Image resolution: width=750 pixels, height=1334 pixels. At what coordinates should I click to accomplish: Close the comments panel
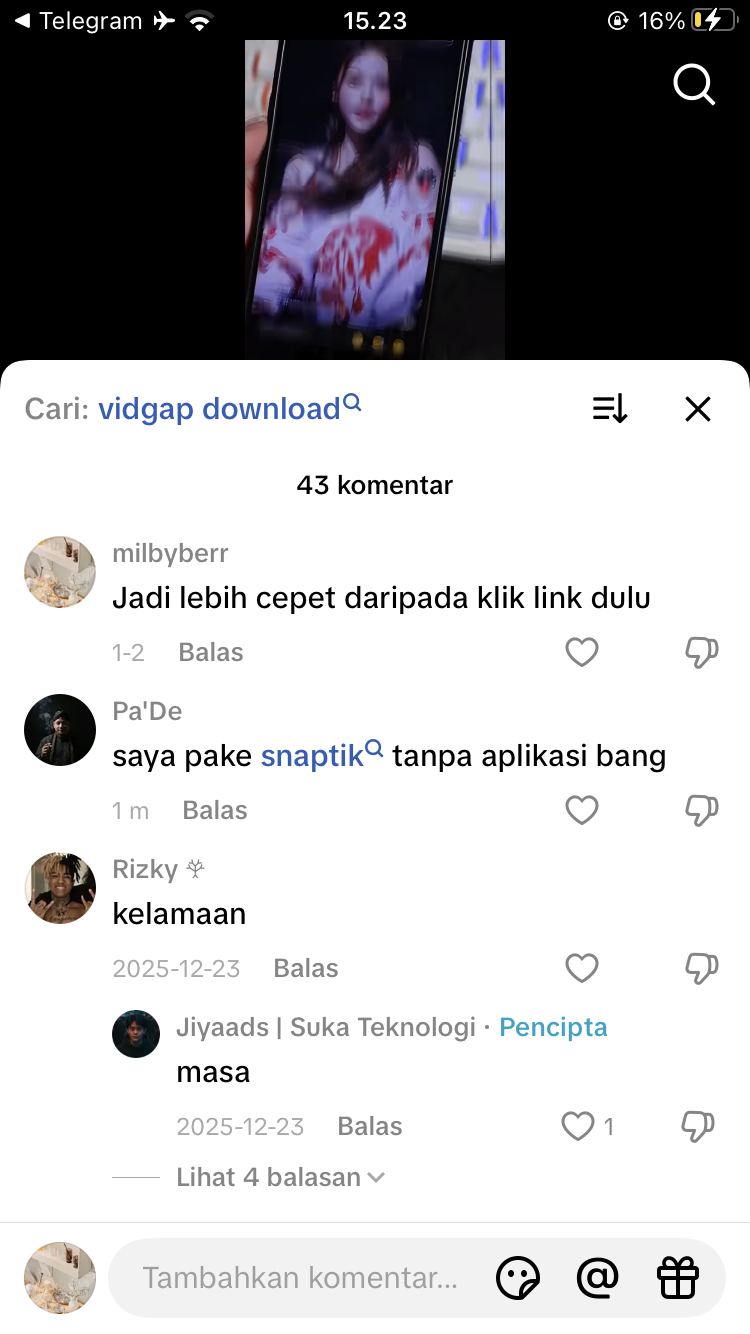[697, 409]
